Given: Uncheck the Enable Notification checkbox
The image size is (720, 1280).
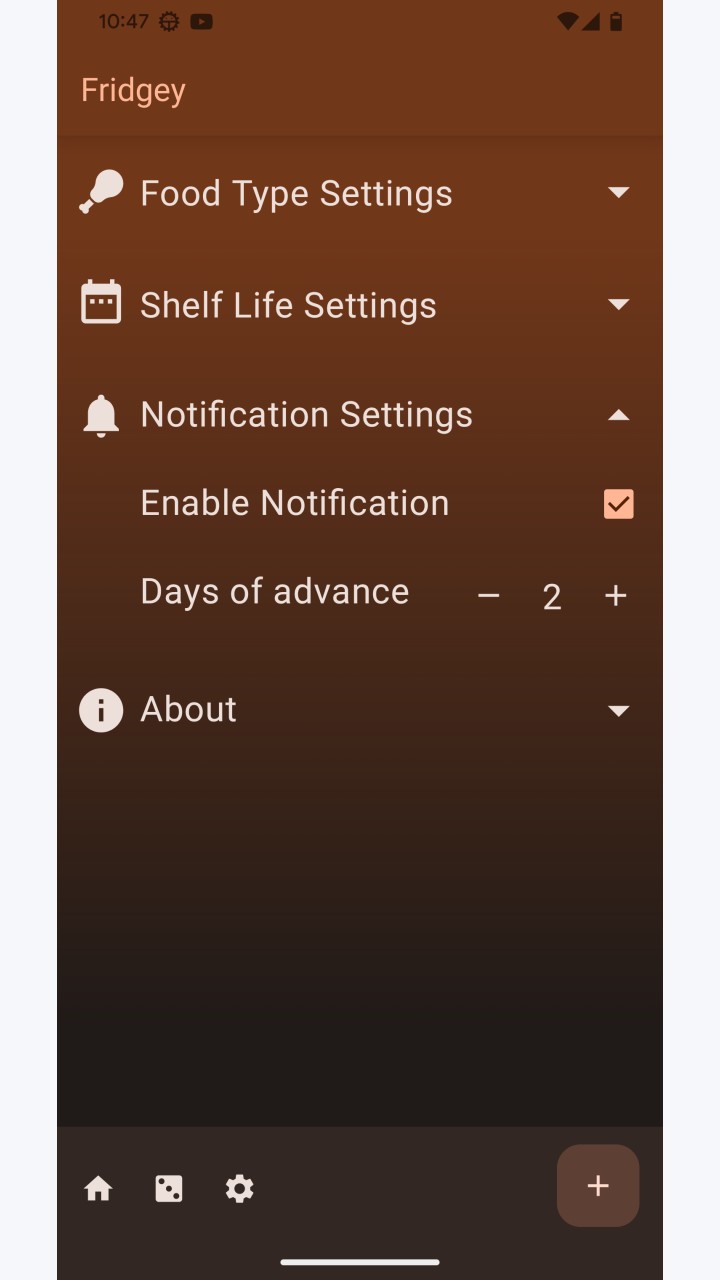Looking at the screenshot, I should point(618,504).
